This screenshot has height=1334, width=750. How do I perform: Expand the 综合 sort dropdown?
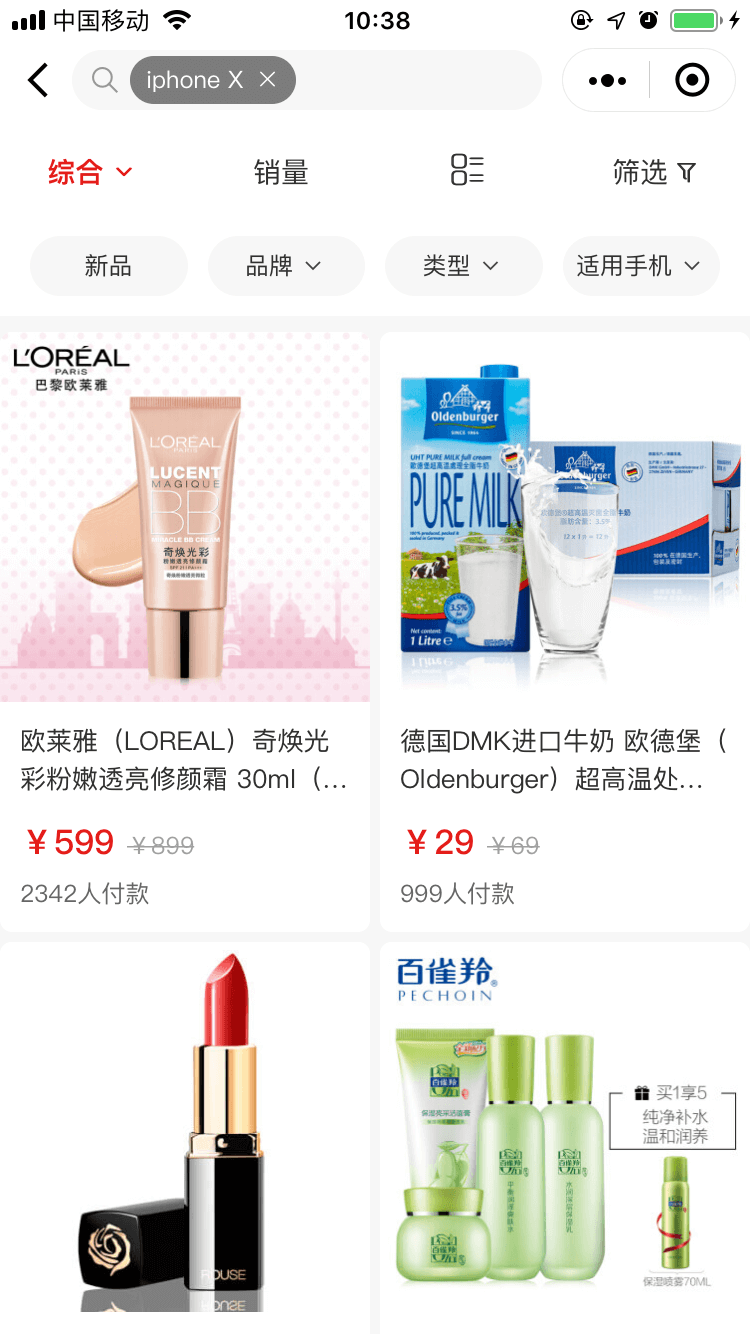click(x=90, y=172)
